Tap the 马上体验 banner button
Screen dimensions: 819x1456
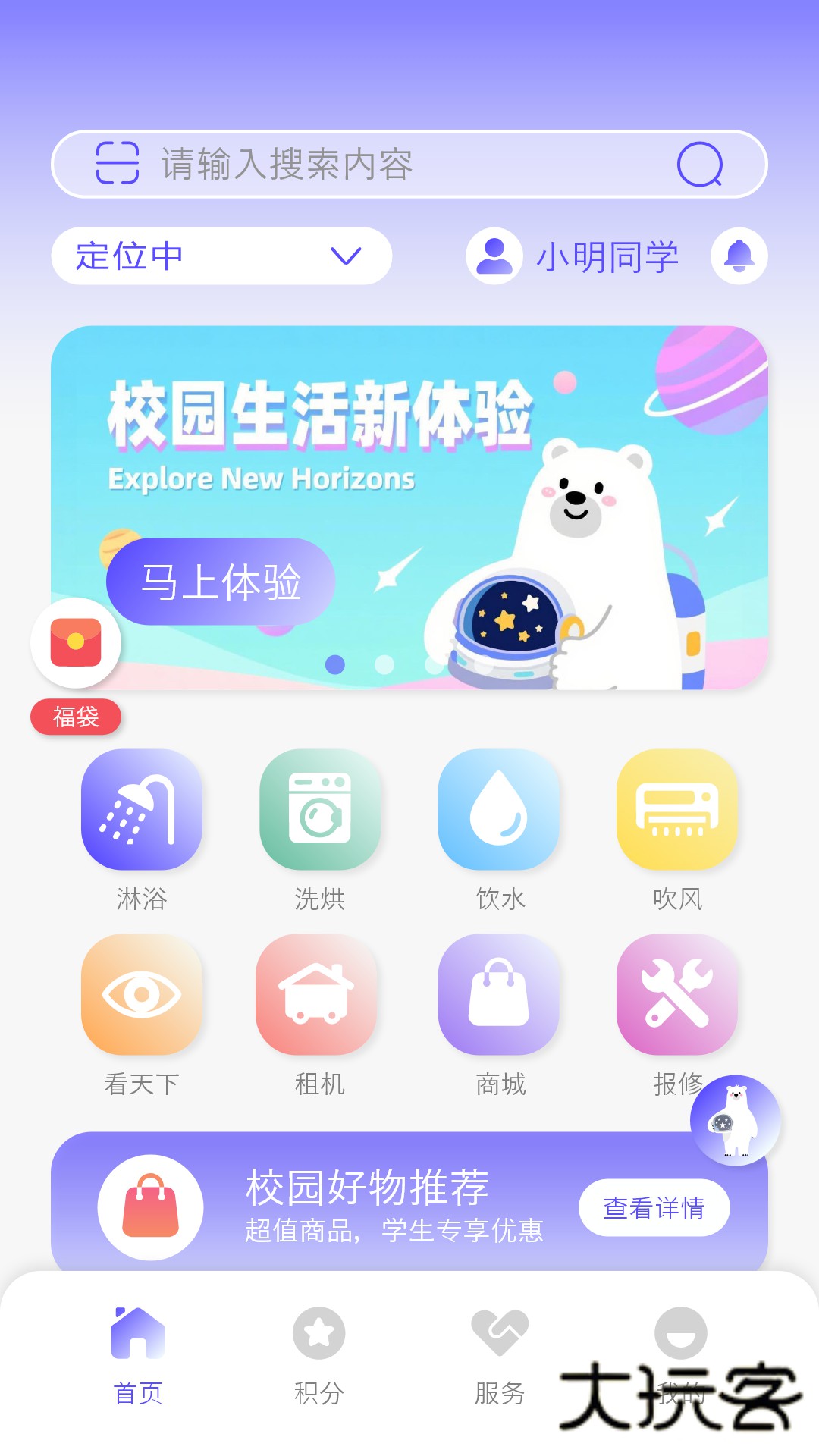[x=221, y=582]
